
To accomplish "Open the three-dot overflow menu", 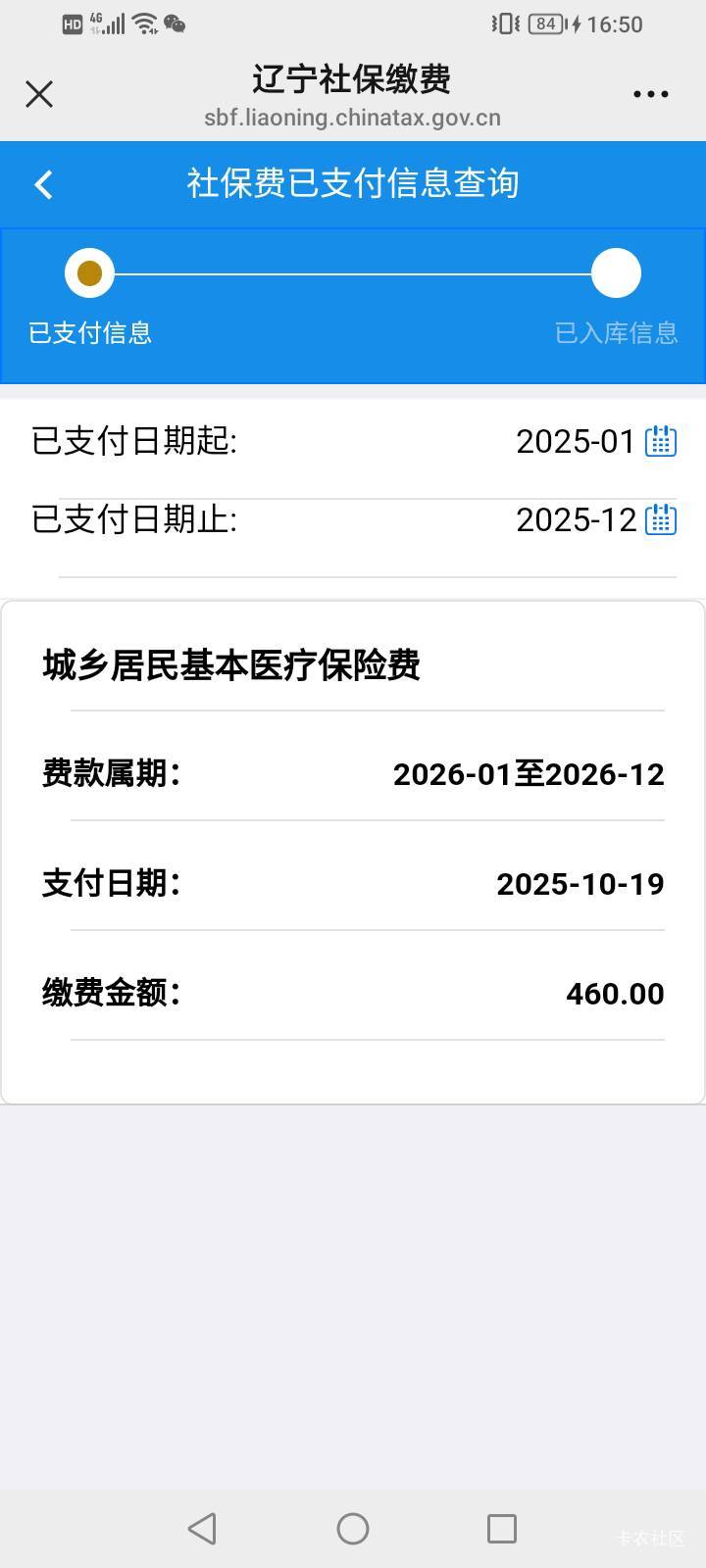I will click(x=650, y=94).
